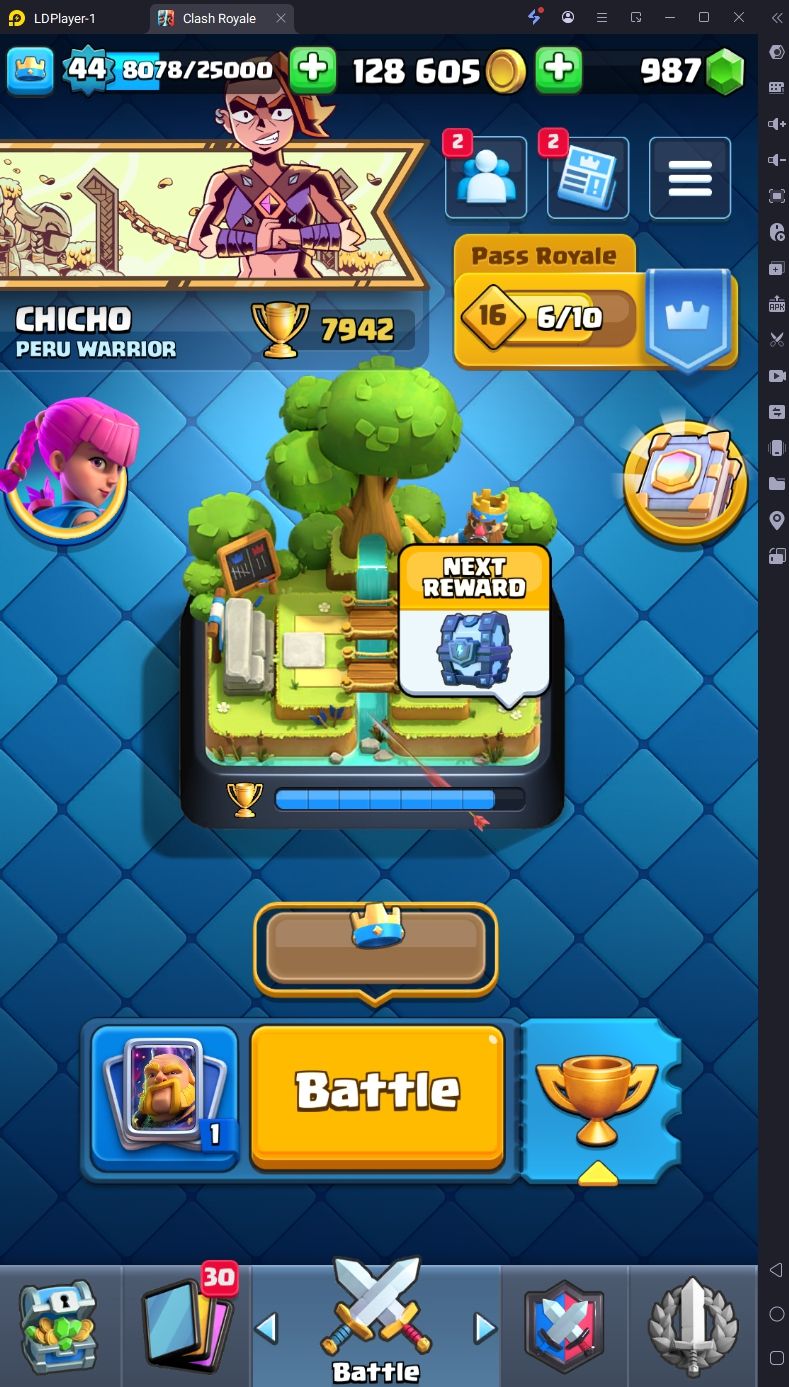The width and height of the screenshot is (789, 1387).
Task: Change battle deck via Royal Giant card
Action: click(165, 1096)
